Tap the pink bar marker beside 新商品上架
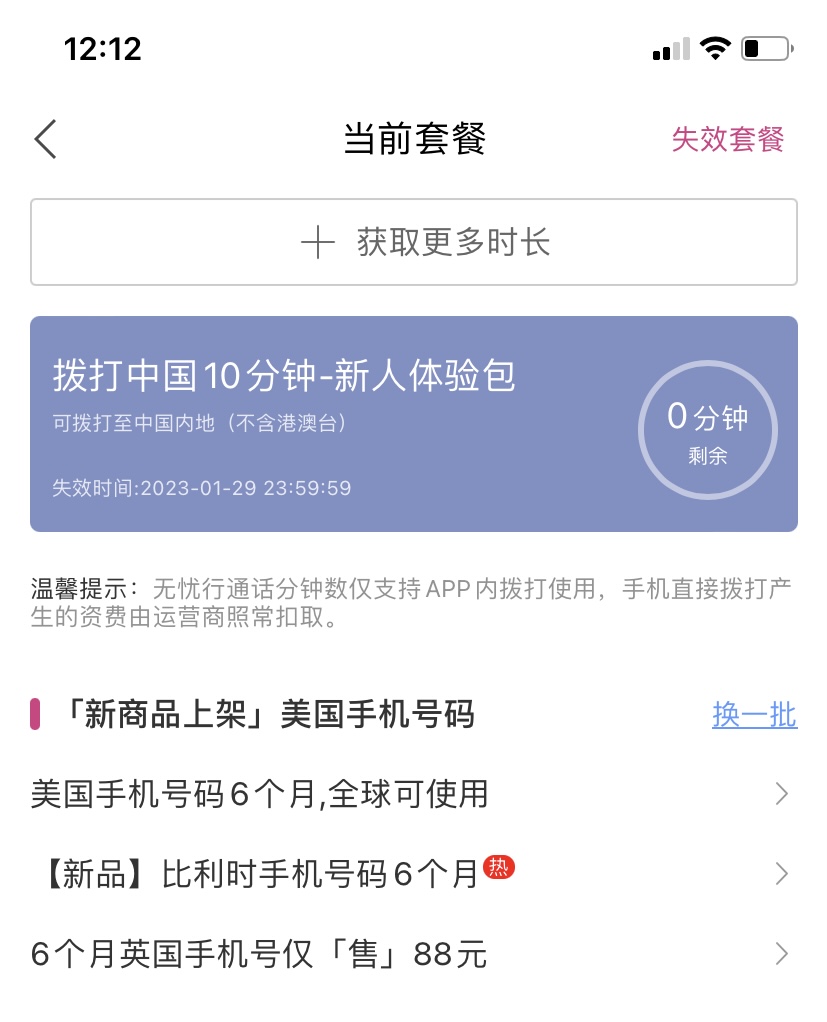Viewport: 827px width, 1022px height. (x=33, y=714)
